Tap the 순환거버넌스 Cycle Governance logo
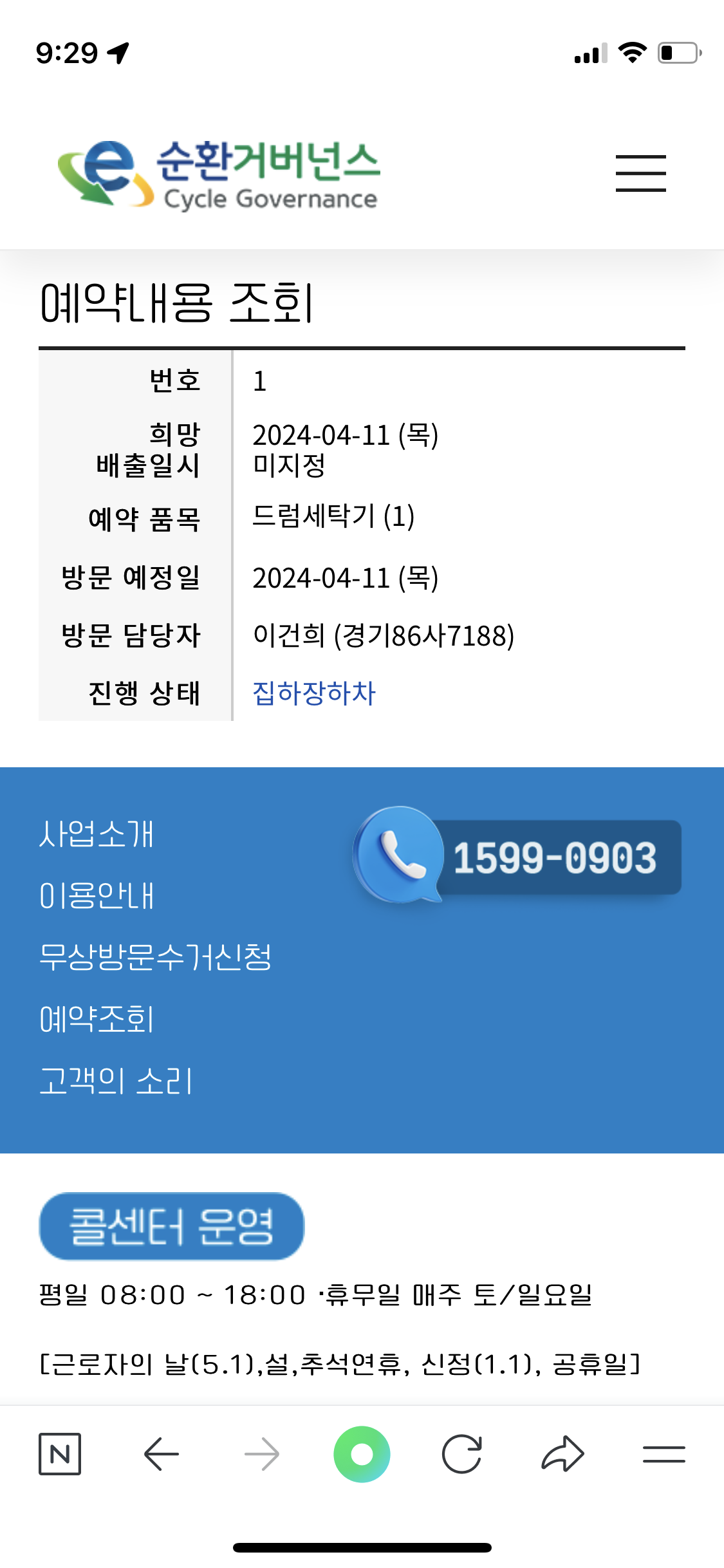The image size is (724, 1568). (x=219, y=174)
